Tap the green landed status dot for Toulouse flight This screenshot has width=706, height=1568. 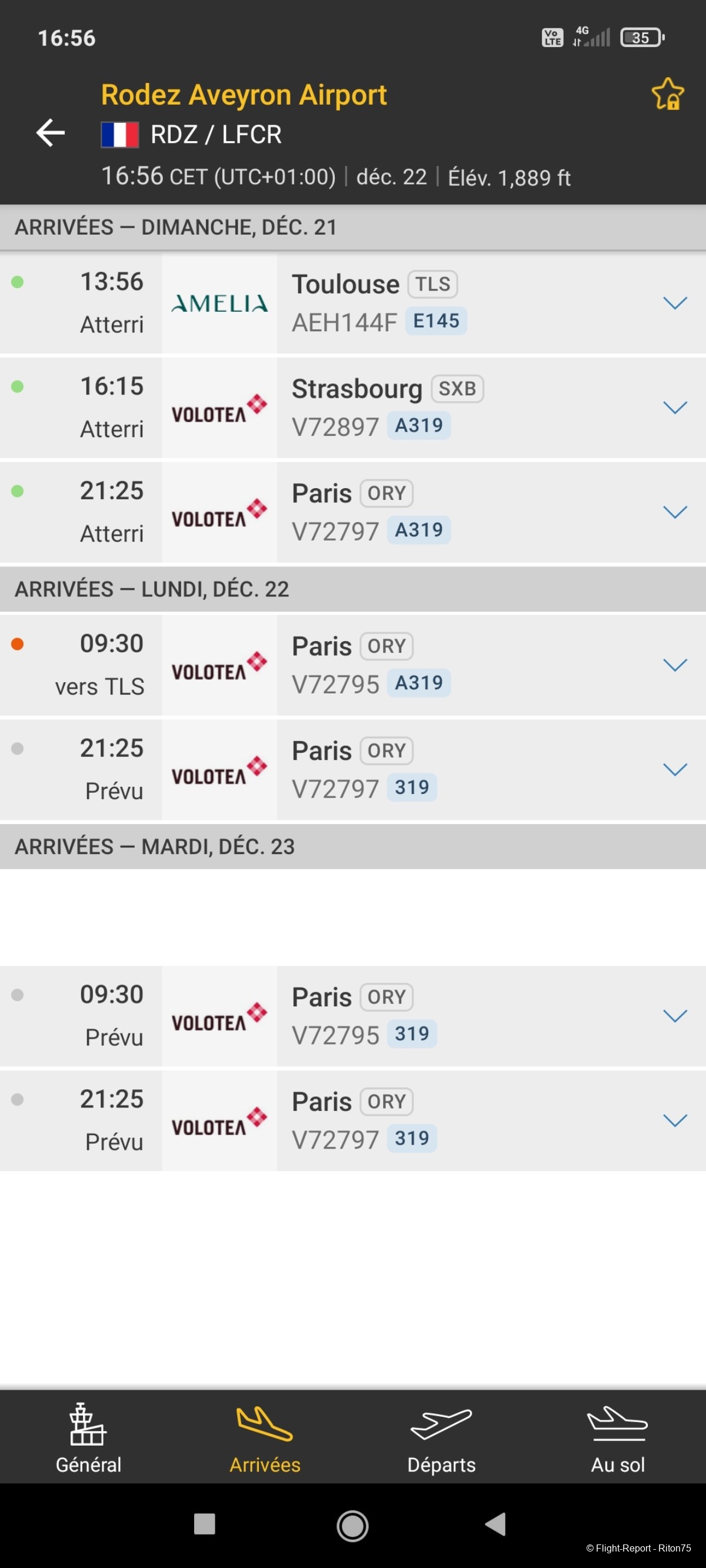18,282
